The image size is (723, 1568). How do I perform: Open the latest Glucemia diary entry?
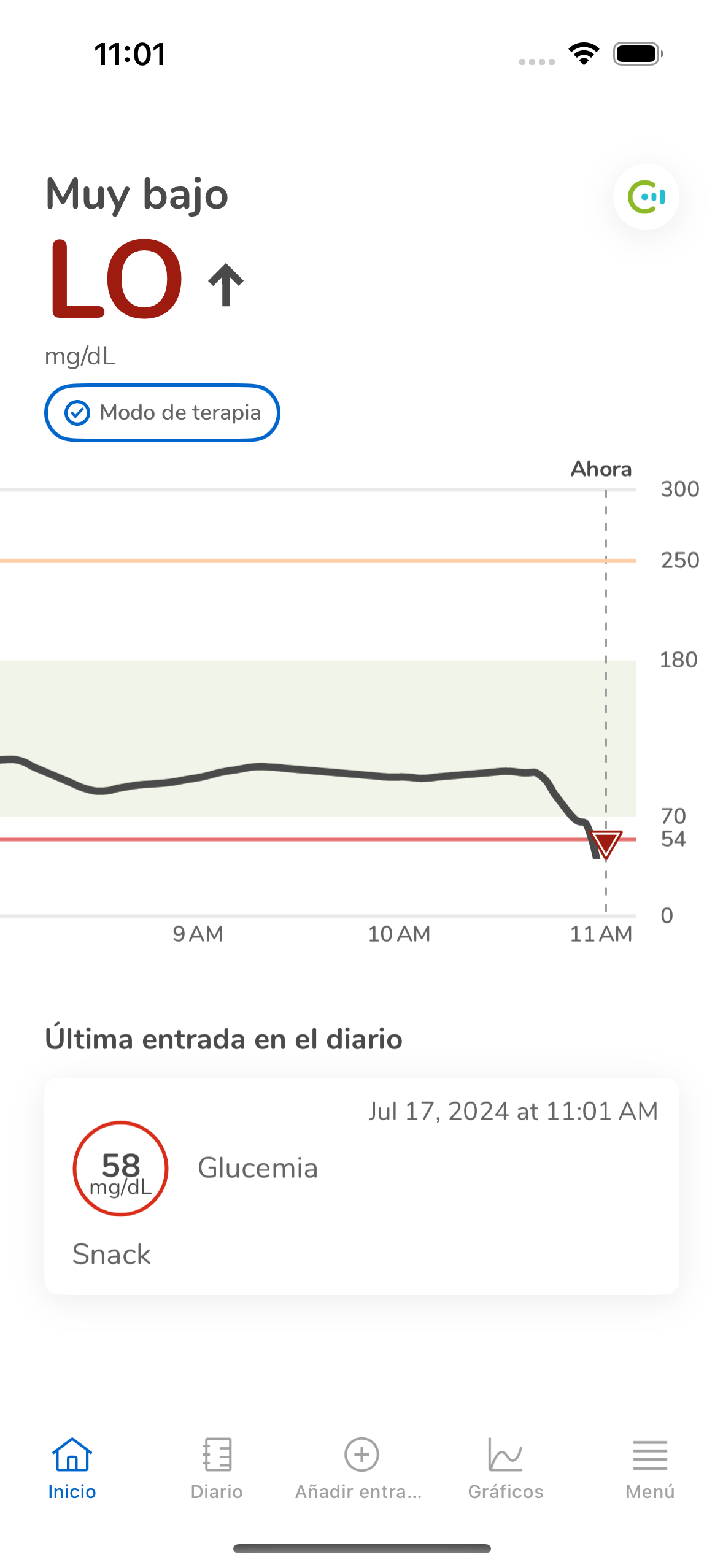[361, 1185]
